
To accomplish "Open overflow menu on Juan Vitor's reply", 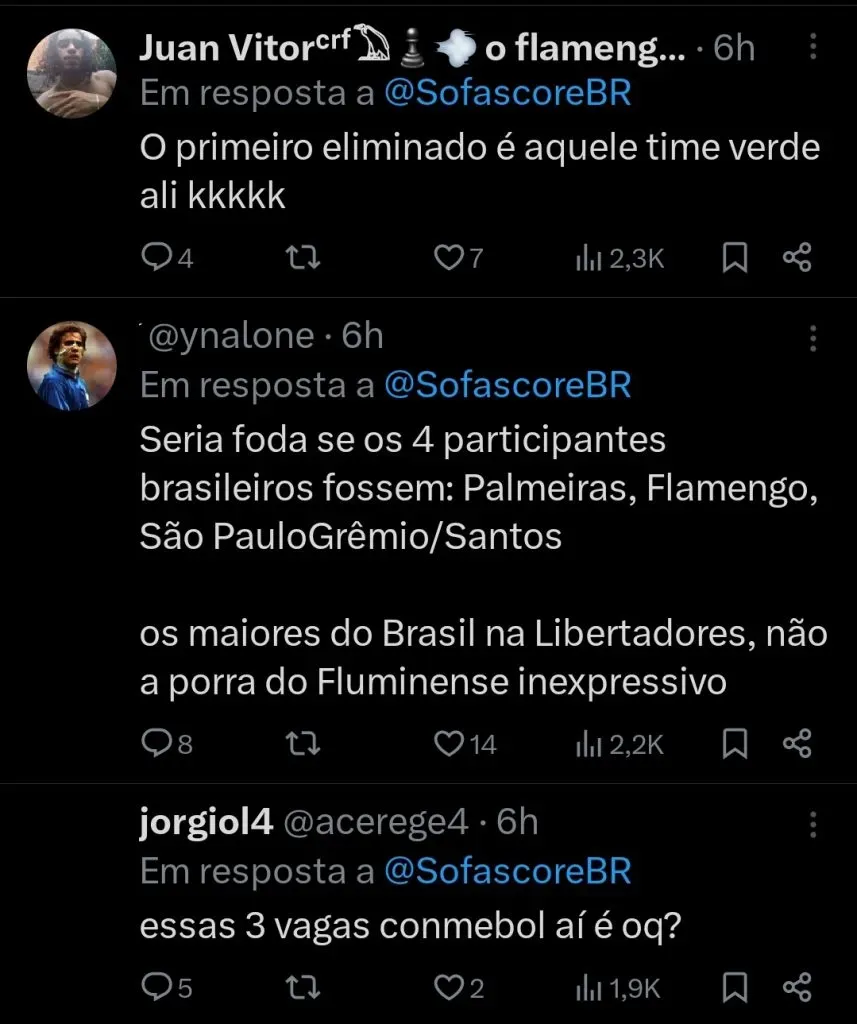I will [814, 47].
